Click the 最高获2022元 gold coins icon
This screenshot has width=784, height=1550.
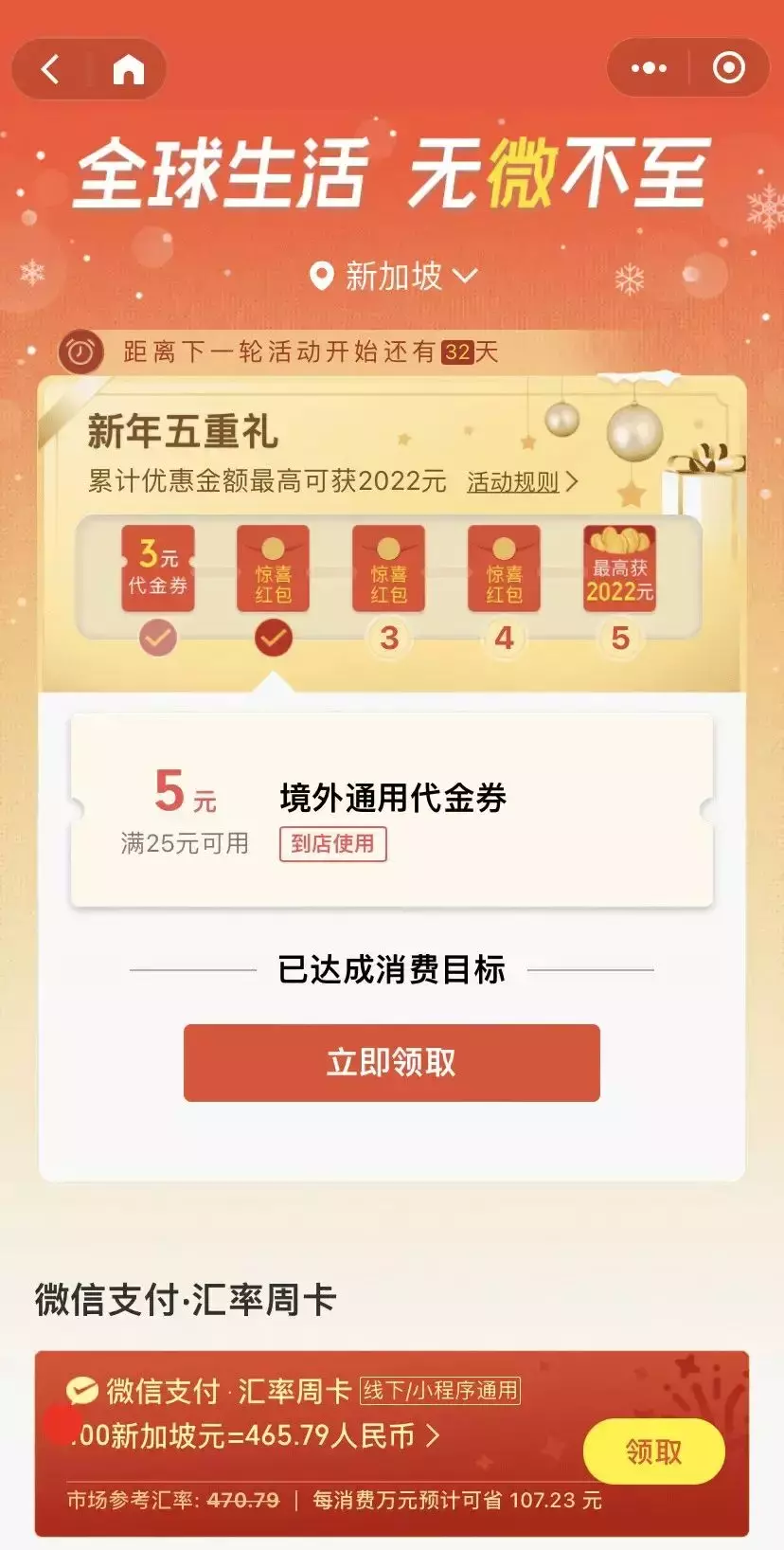click(x=620, y=567)
